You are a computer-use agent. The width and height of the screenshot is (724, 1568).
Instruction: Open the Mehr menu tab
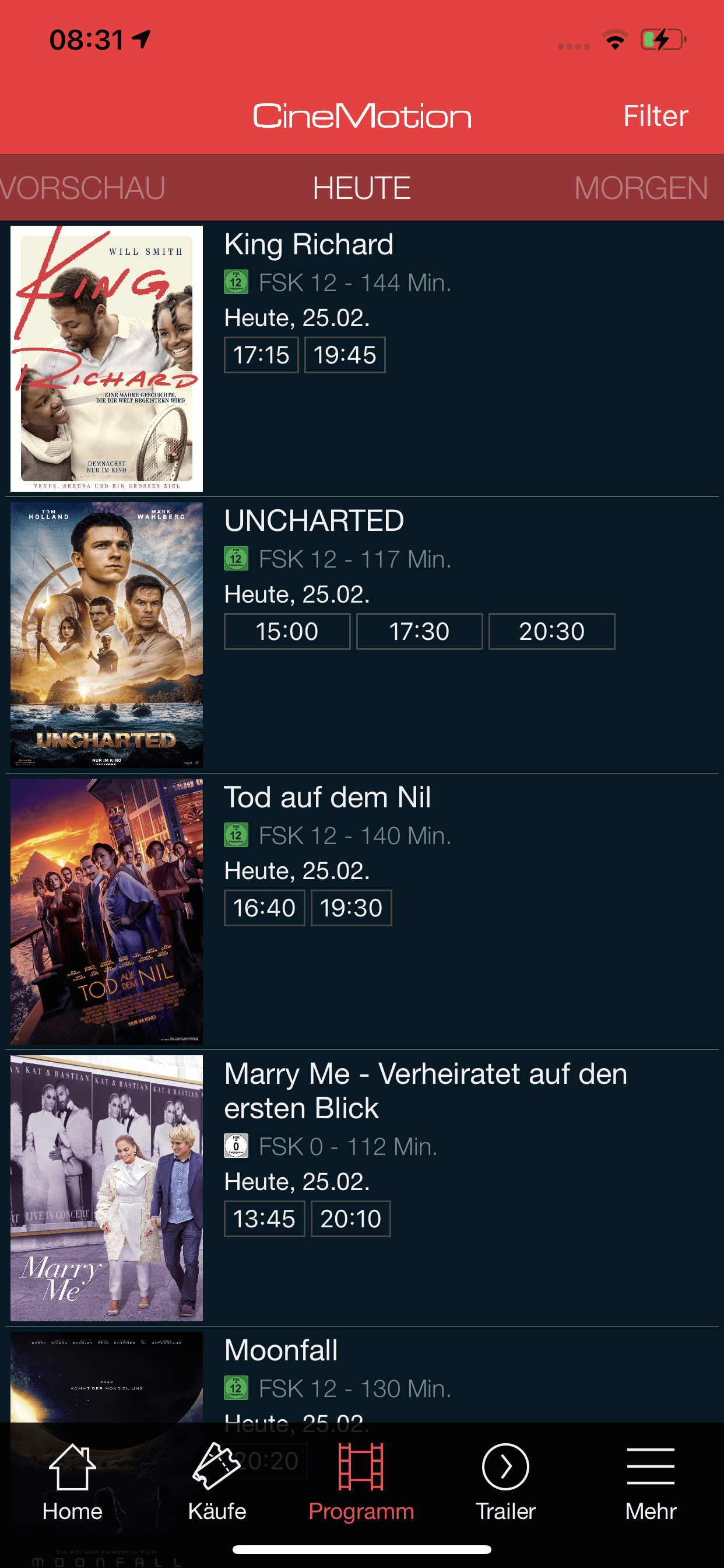pos(651,1482)
